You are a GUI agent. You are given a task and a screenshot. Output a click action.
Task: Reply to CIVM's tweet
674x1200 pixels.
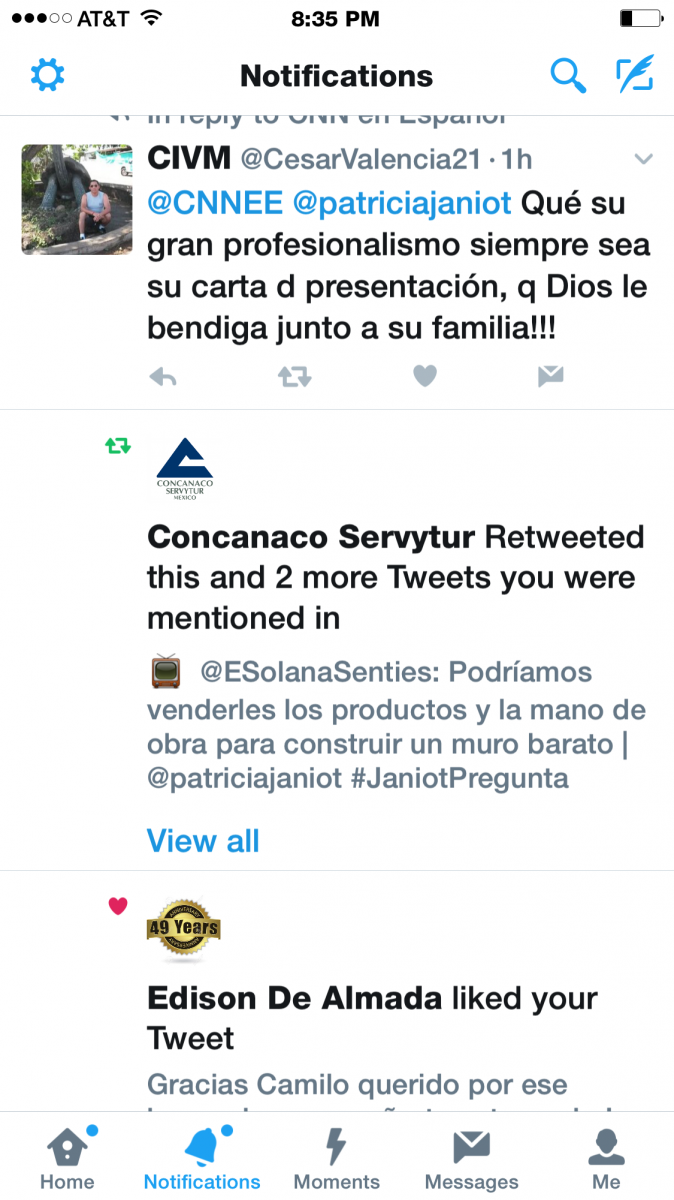tap(163, 377)
